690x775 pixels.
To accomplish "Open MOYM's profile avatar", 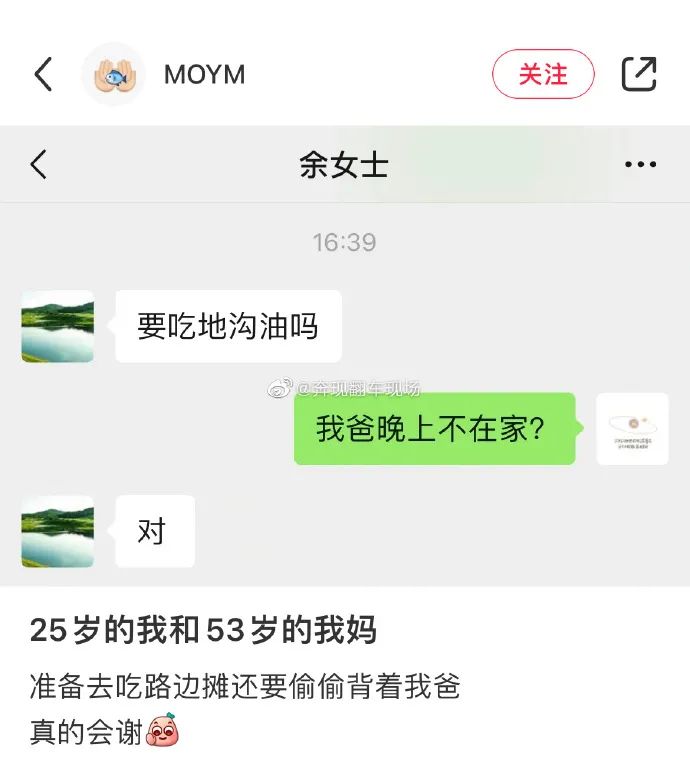I will tap(114, 75).
